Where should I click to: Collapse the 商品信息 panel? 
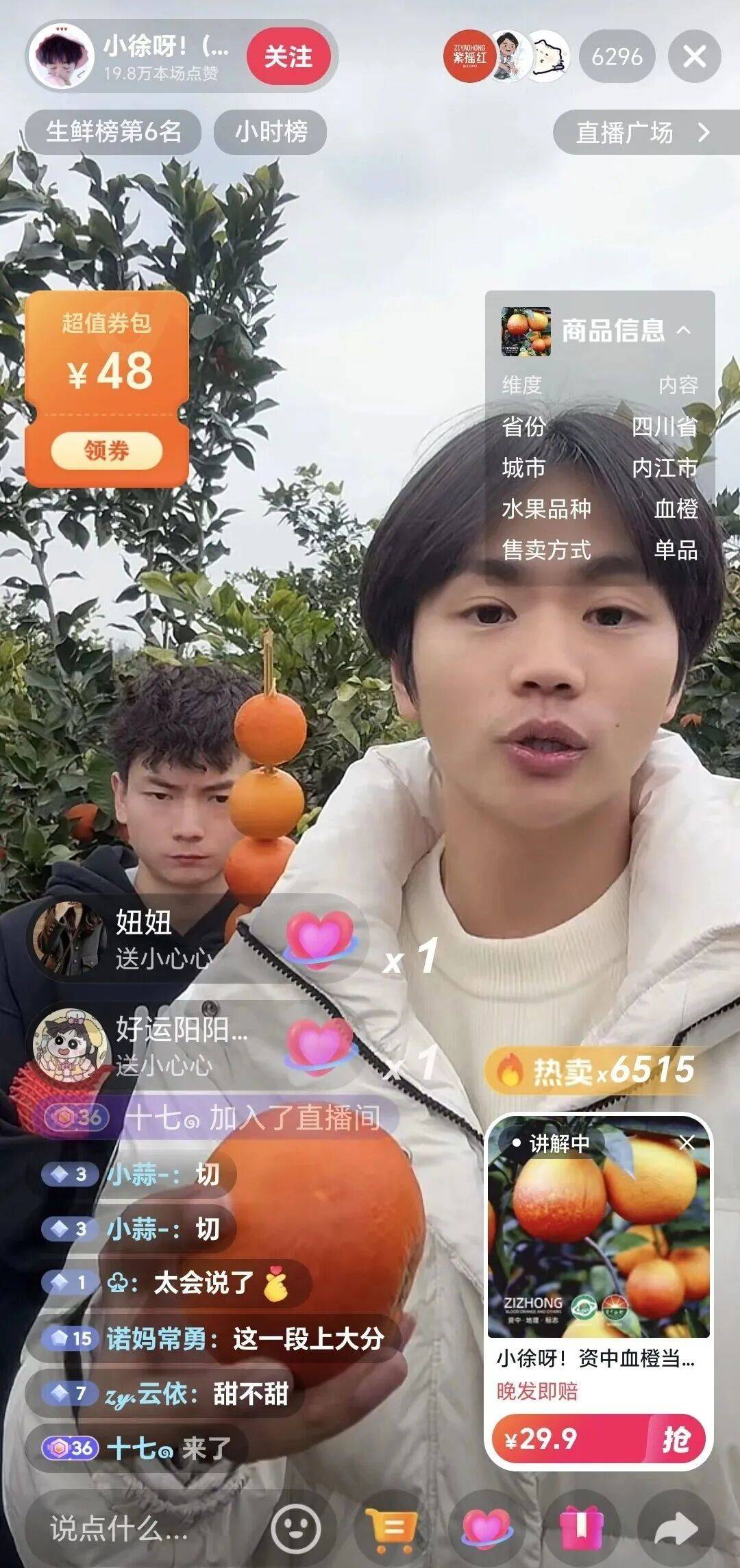coord(683,330)
